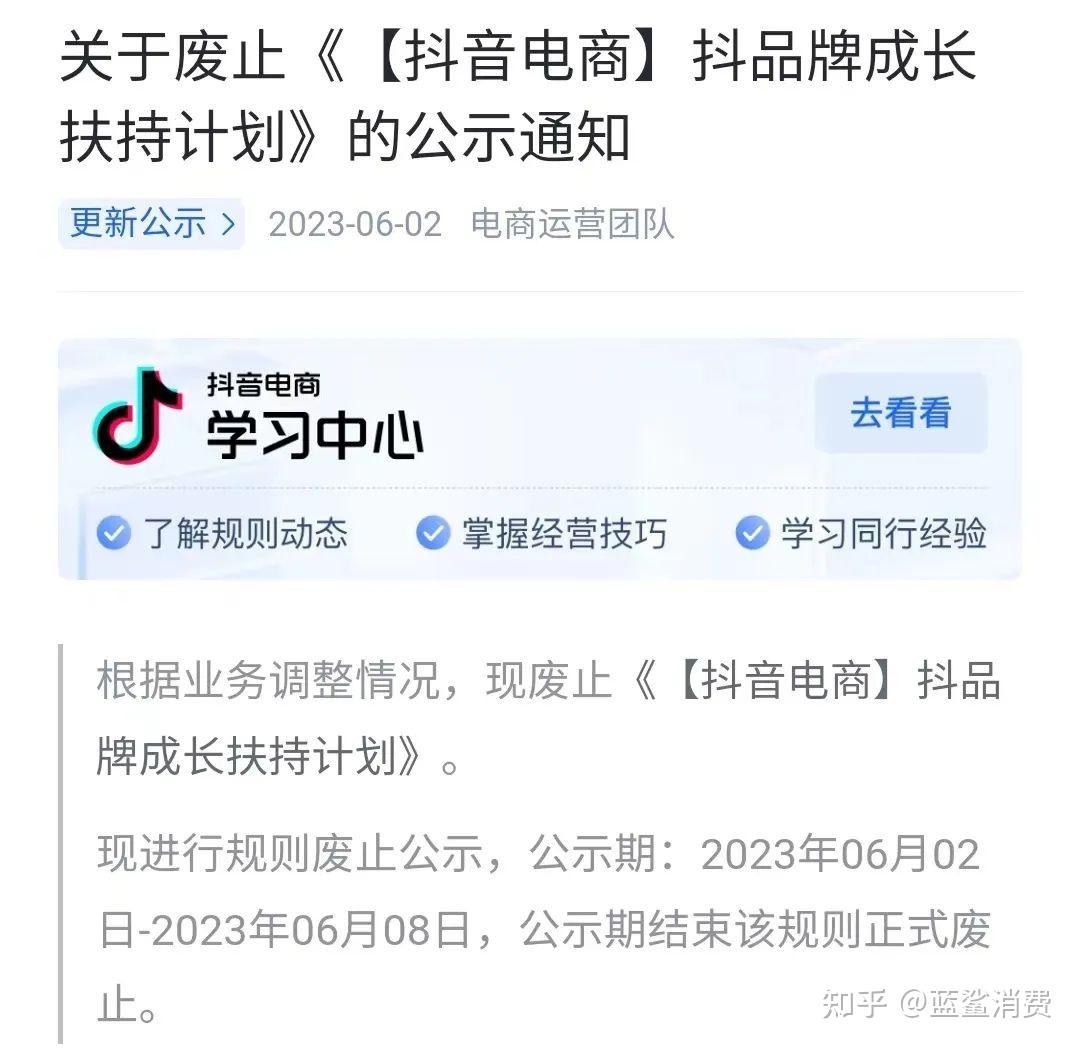Open the 更新公示 category chip
This screenshot has height=1048, width=1080.
coord(151,223)
